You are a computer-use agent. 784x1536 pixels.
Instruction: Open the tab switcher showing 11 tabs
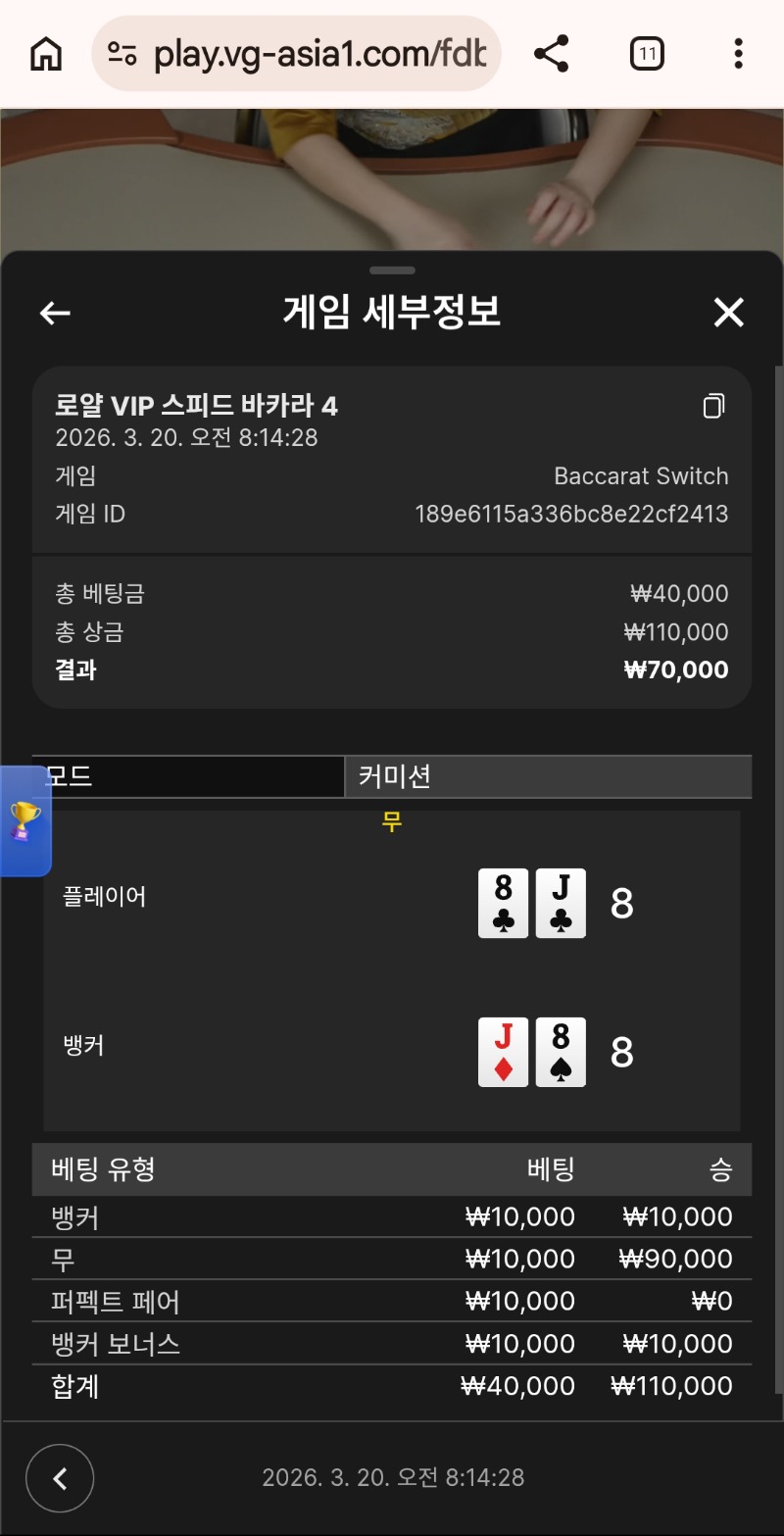coord(647,54)
